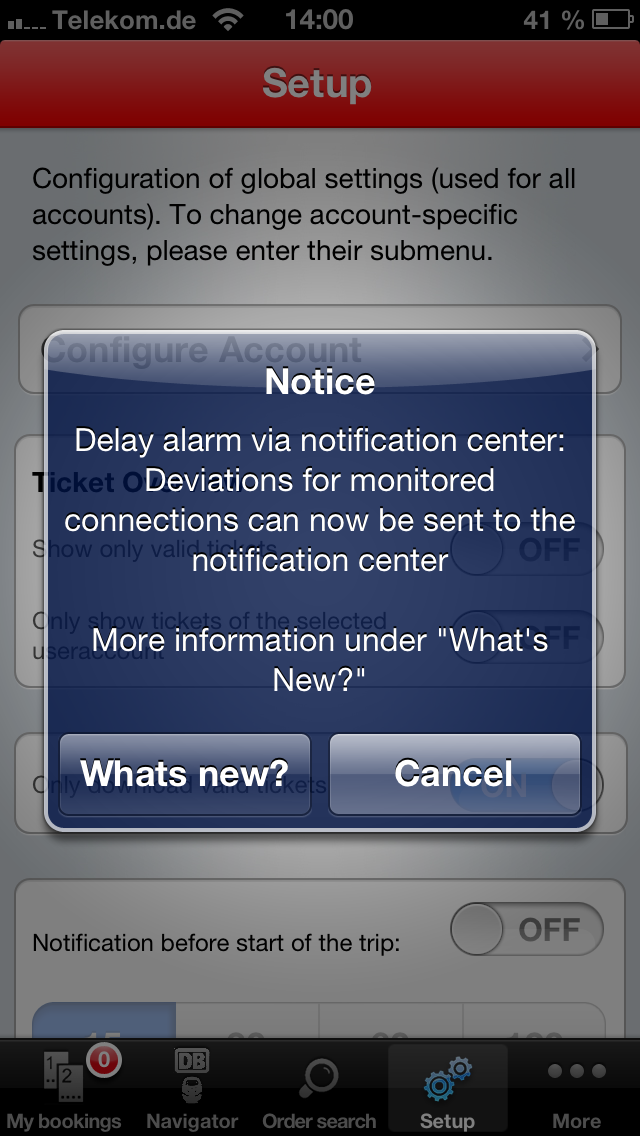Dismiss the notice with Cancel
The image size is (640, 1136).
454,774
